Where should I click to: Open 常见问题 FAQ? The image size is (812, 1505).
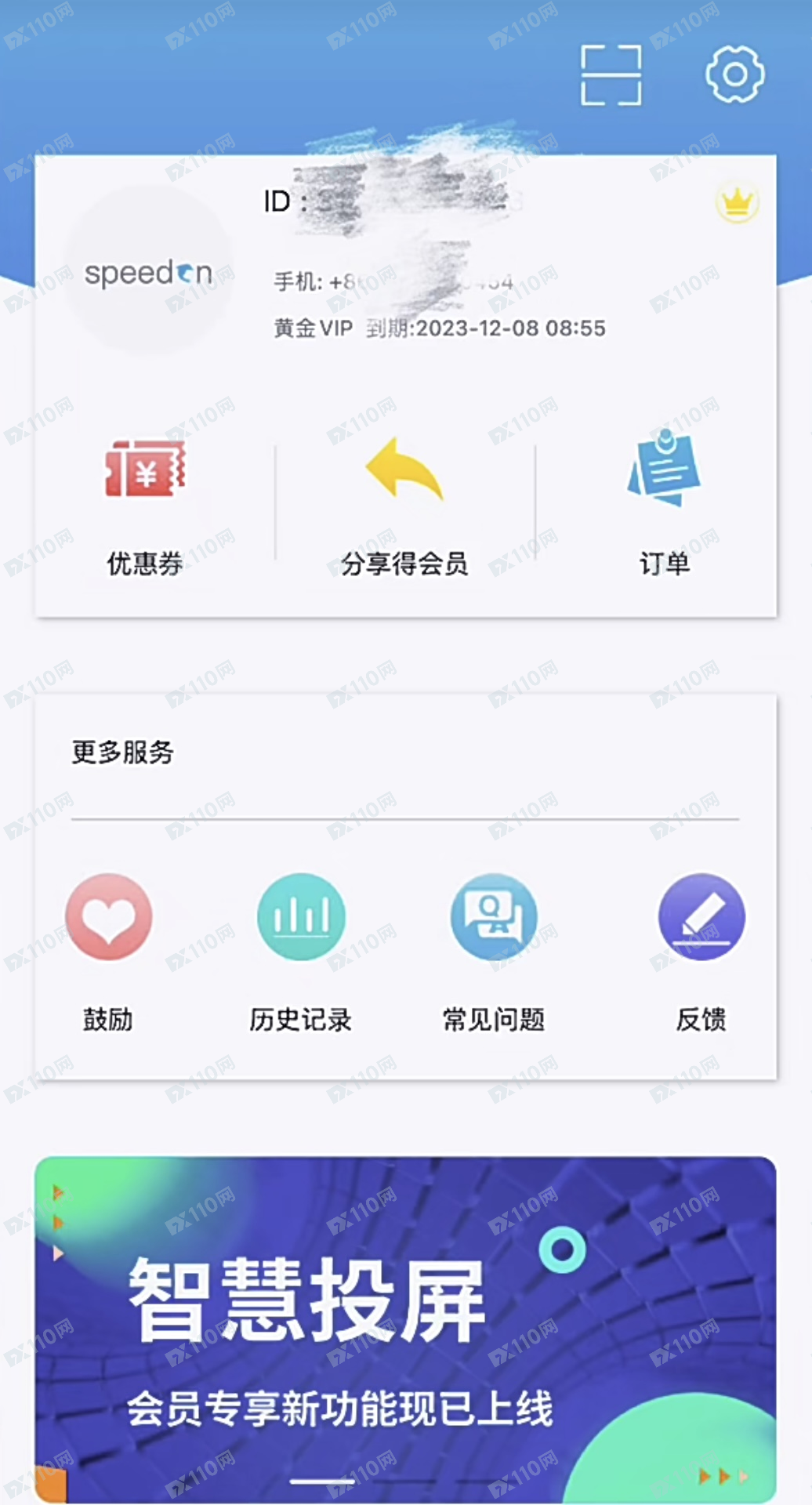pyautogui.click(x=494, y=917)
